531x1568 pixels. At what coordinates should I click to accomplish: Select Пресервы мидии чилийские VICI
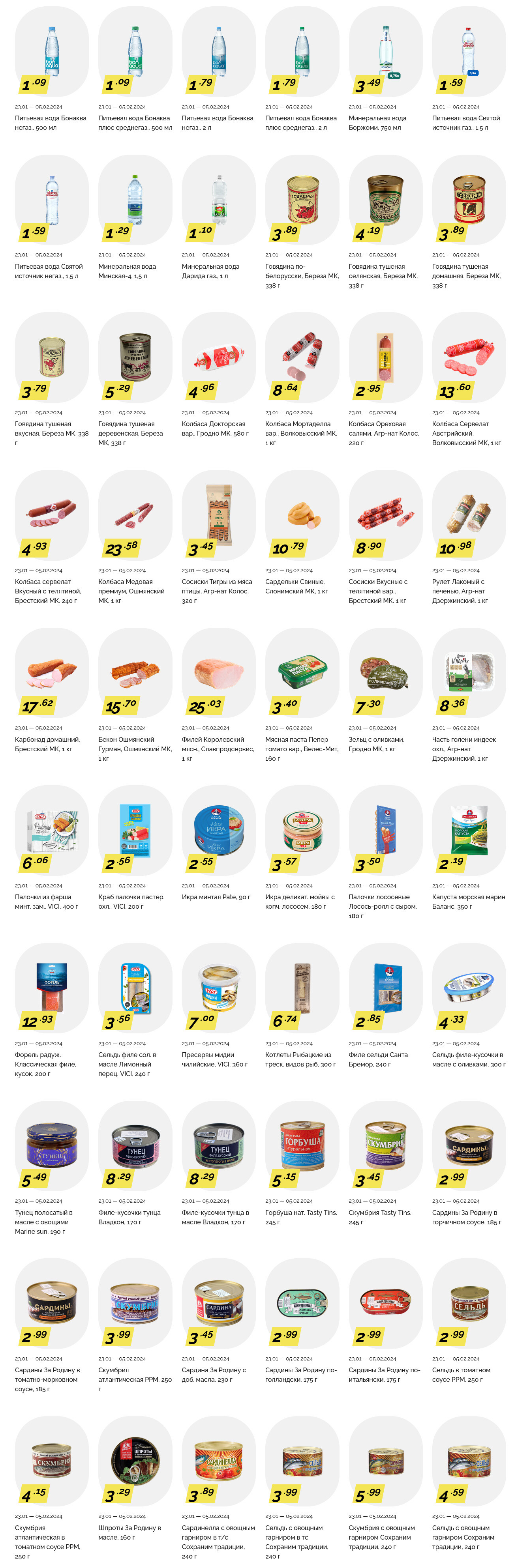[218, 988]
